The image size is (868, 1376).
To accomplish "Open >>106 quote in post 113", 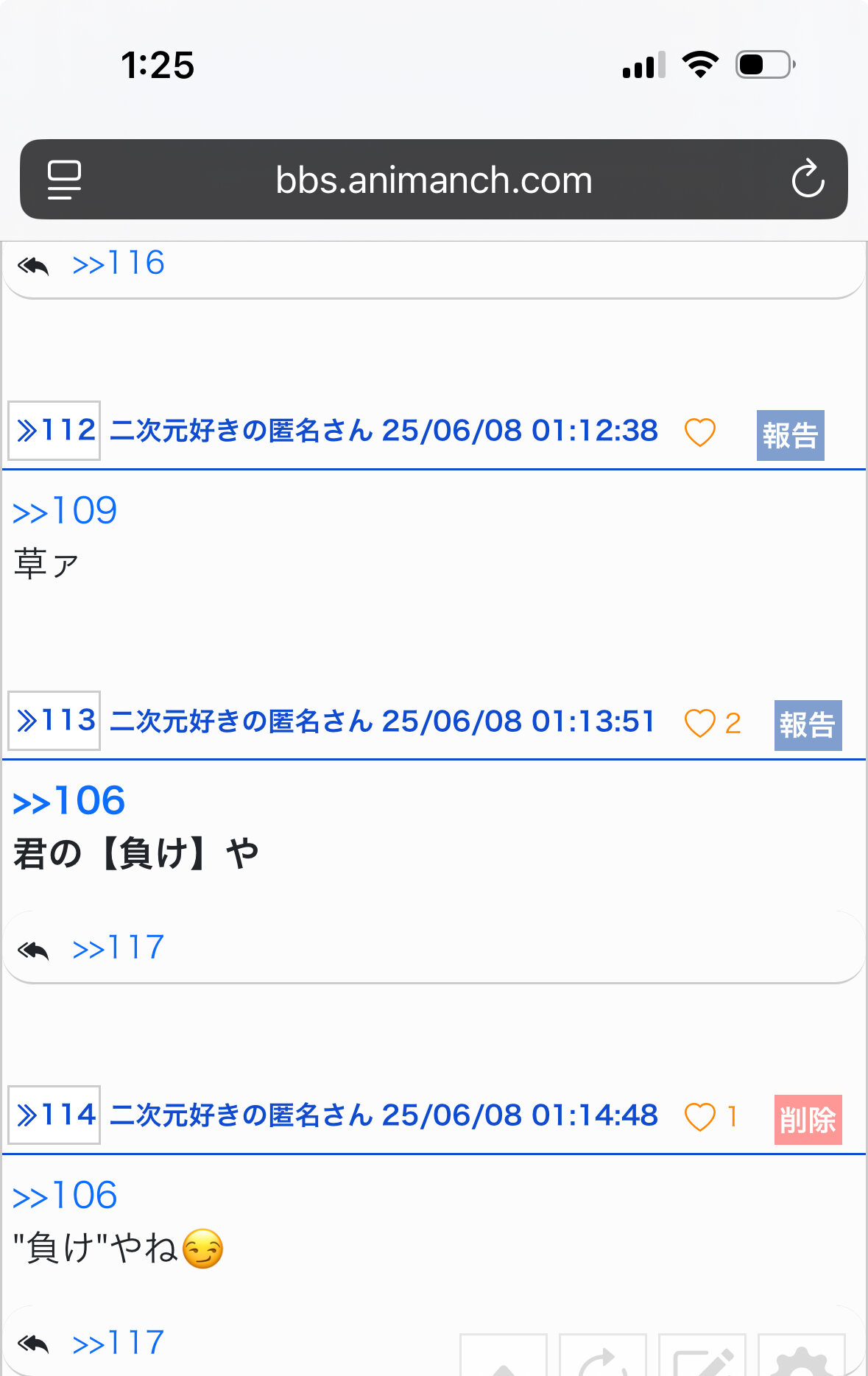I will pyautogui.click(x=69, y=801).
